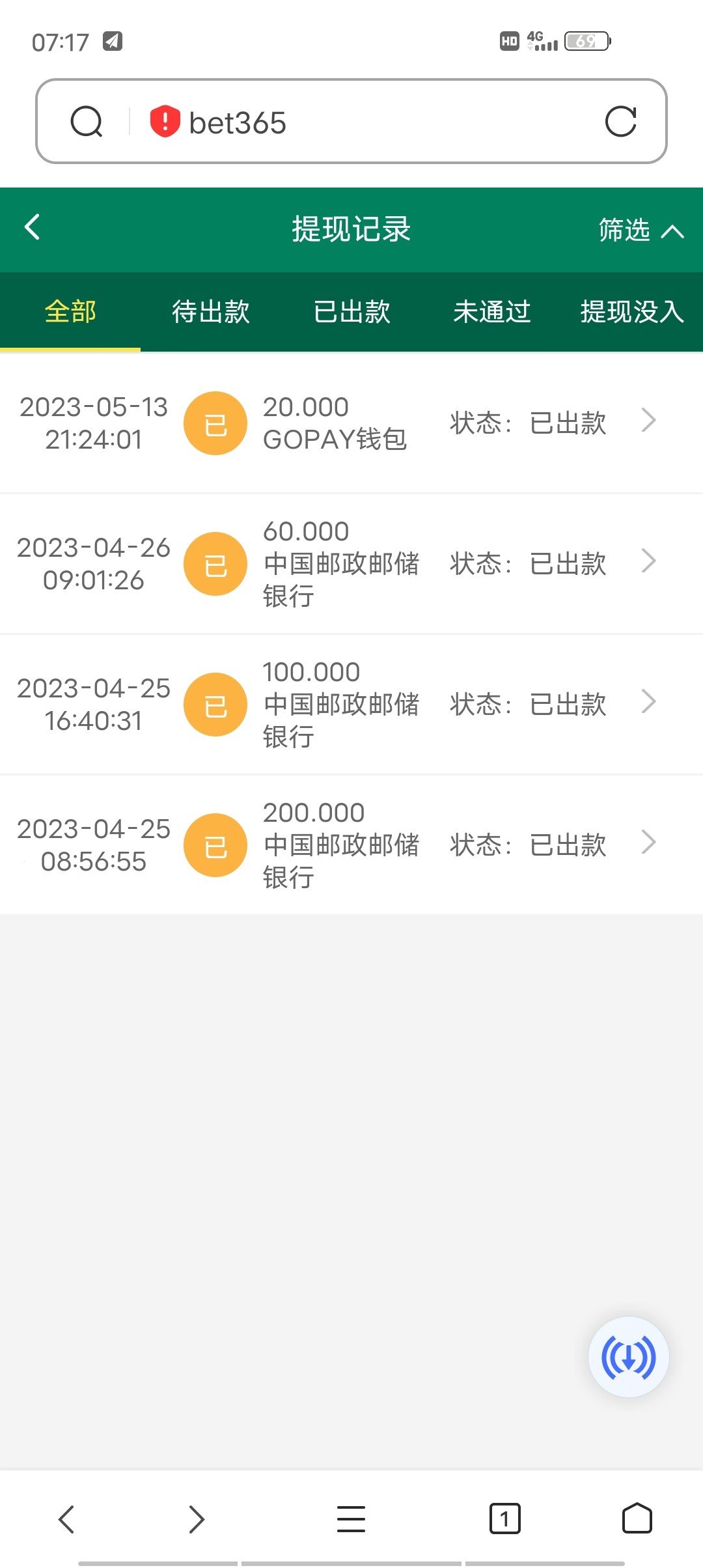
Task: Select the 未通过 tab
Action: [492, 312]
